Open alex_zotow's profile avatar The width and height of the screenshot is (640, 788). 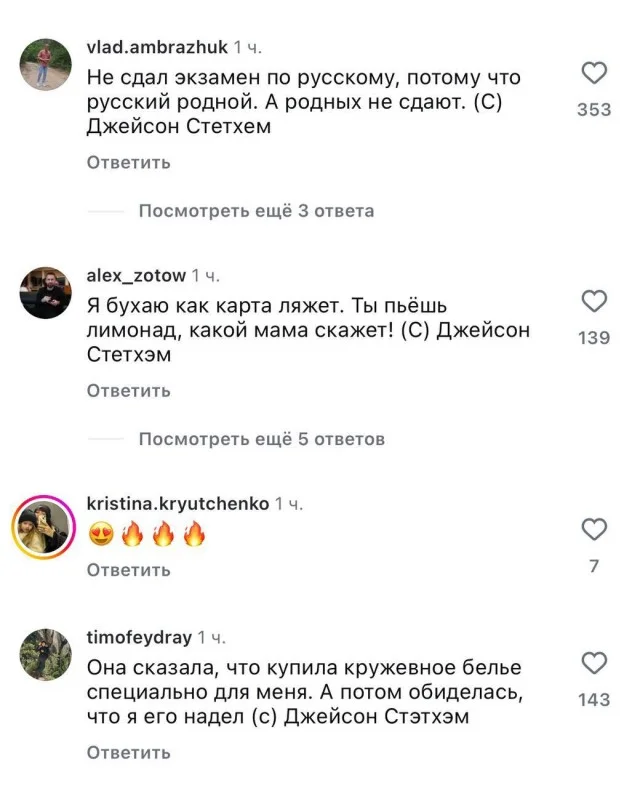click(45, 292)
